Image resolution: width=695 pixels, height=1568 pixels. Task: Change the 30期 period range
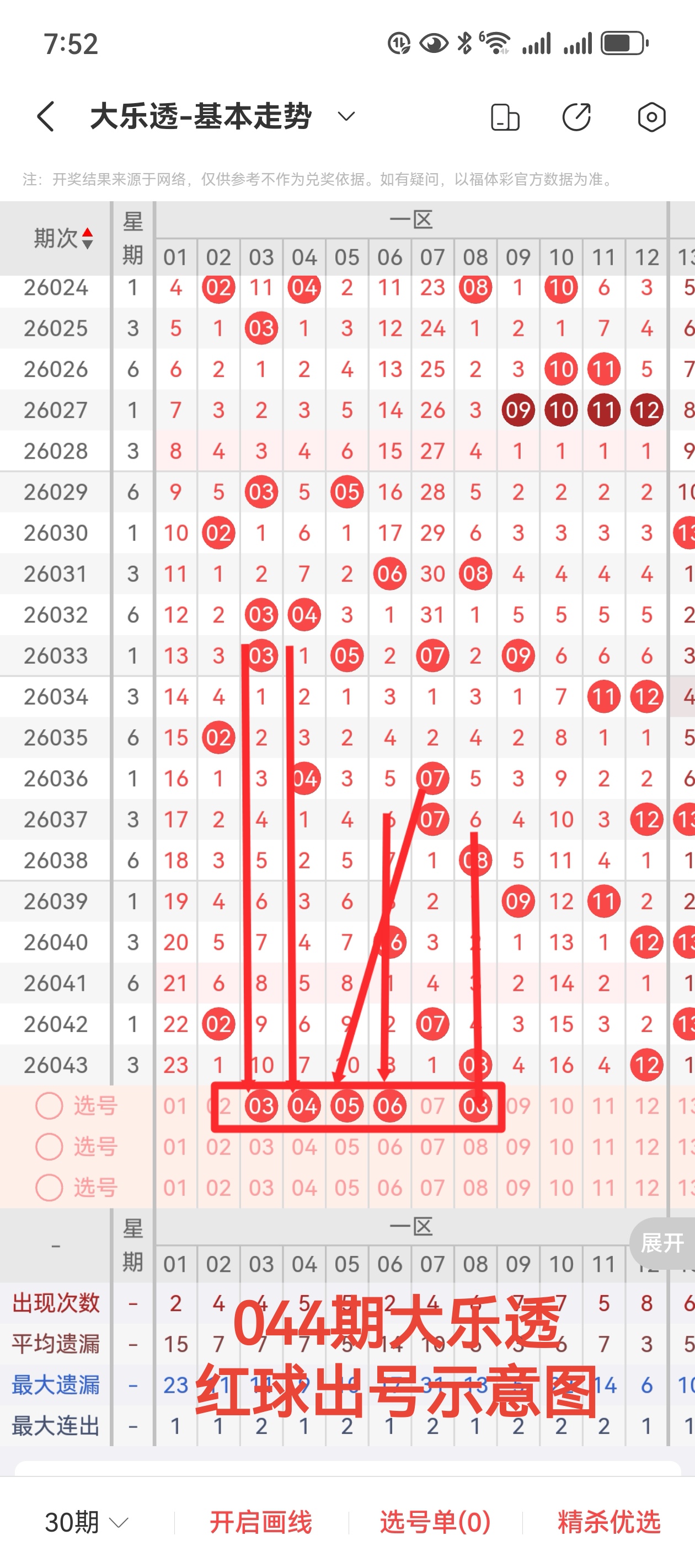pyautogui.click(x=87, y=1522)
